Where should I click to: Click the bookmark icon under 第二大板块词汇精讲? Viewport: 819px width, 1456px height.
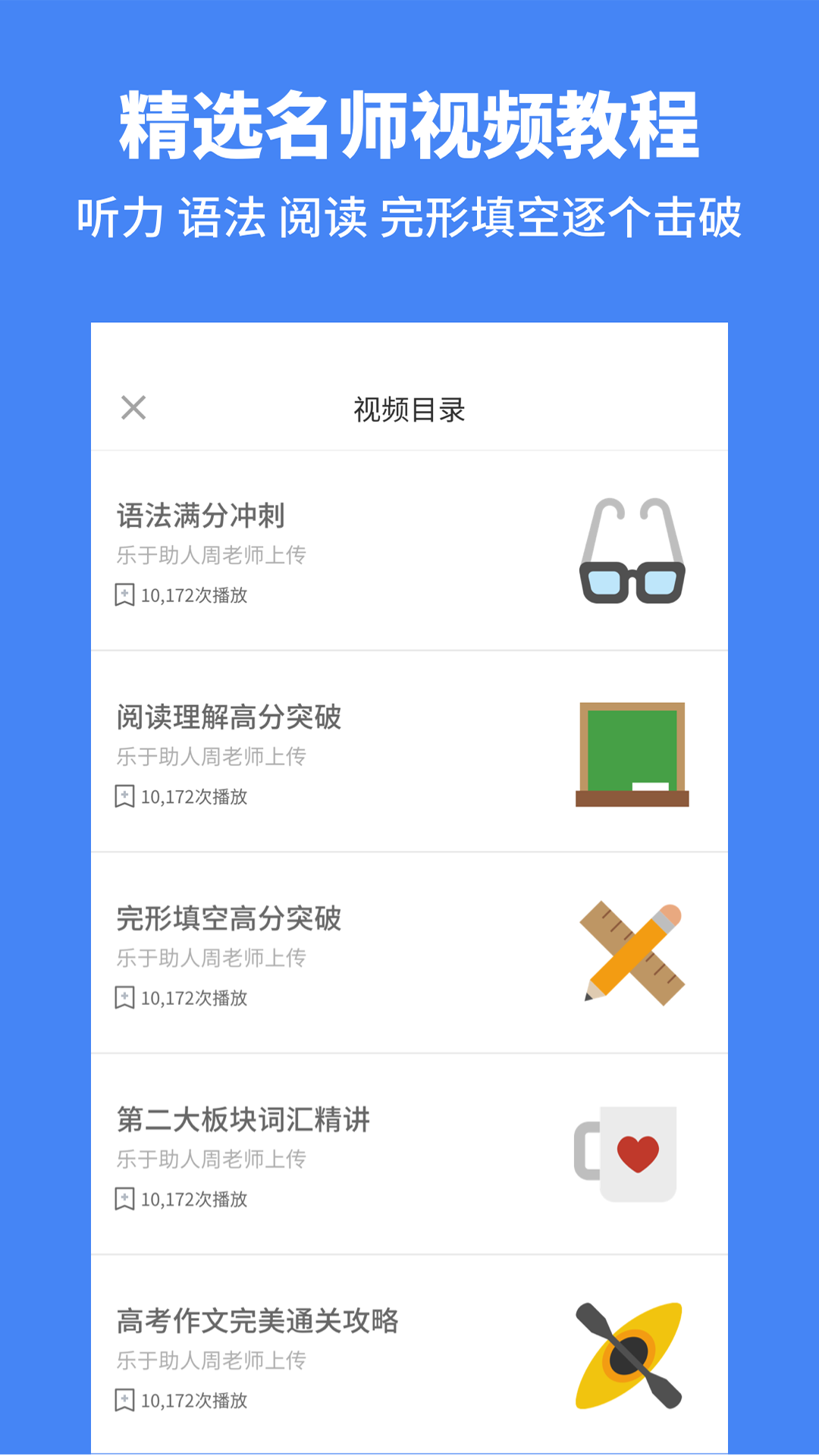124,1198
